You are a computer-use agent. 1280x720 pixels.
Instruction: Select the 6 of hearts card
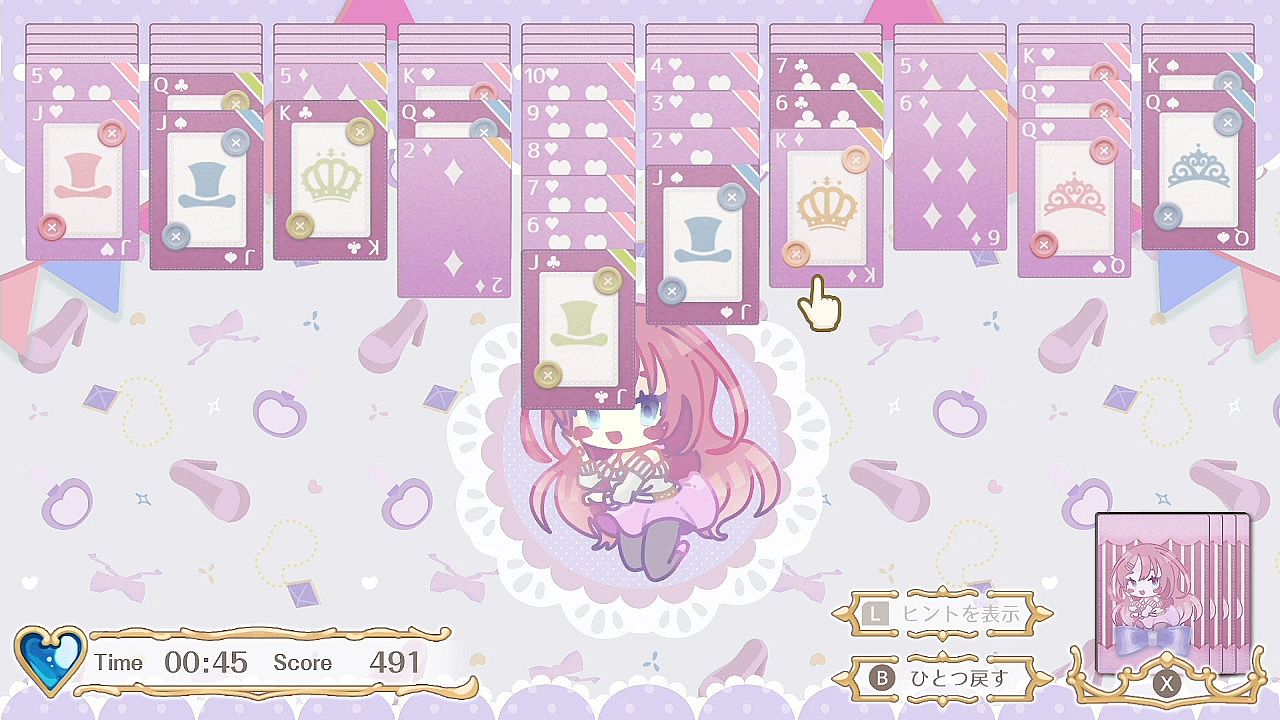coord(578,225)
